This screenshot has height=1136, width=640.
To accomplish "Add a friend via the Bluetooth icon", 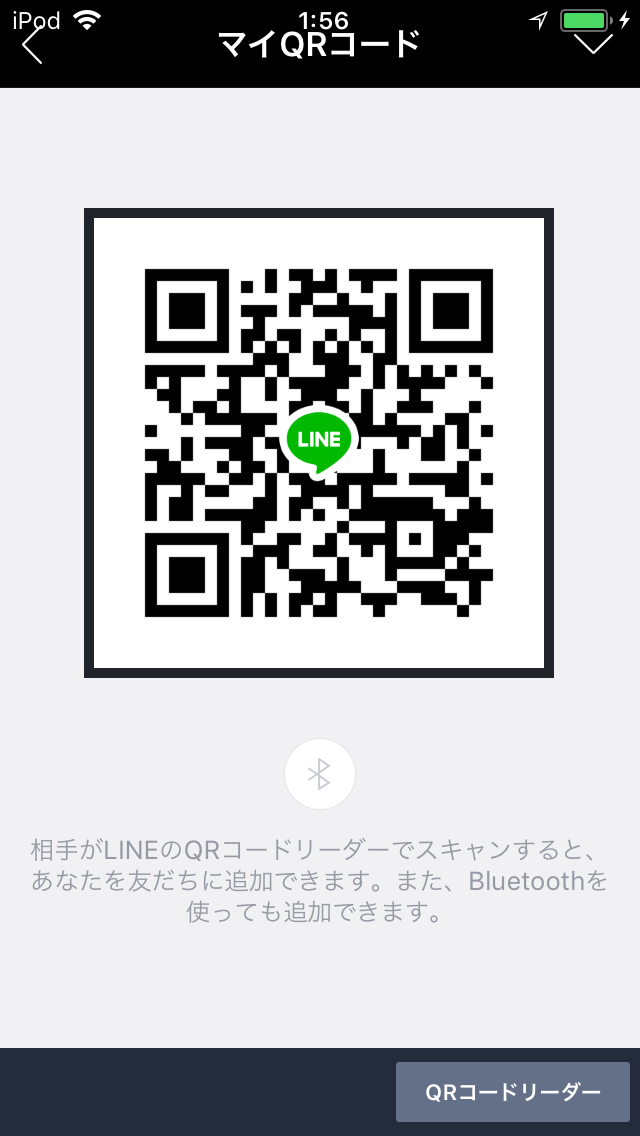I will 320,773.
